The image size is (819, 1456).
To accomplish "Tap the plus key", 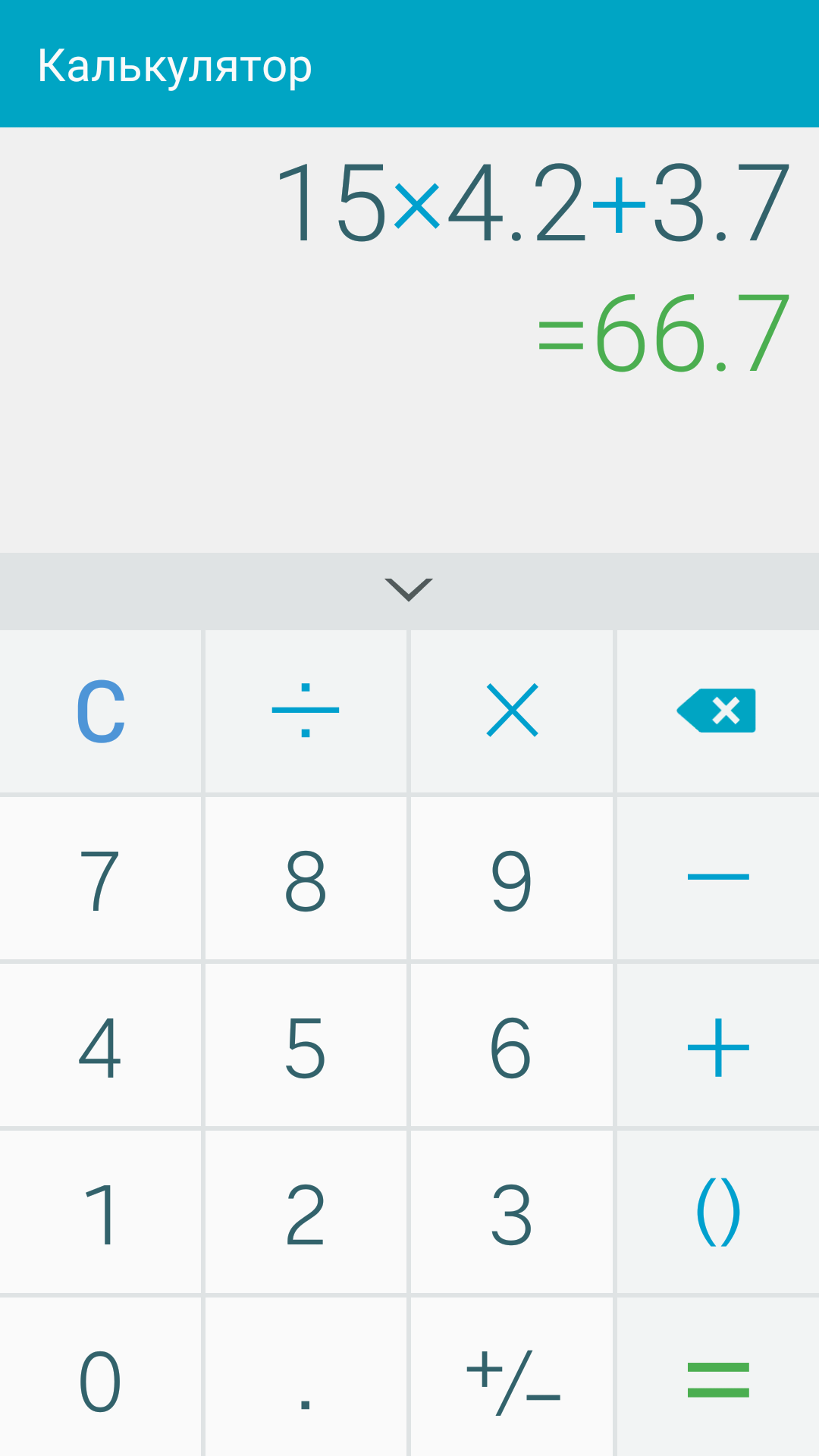I will 717,1045.
